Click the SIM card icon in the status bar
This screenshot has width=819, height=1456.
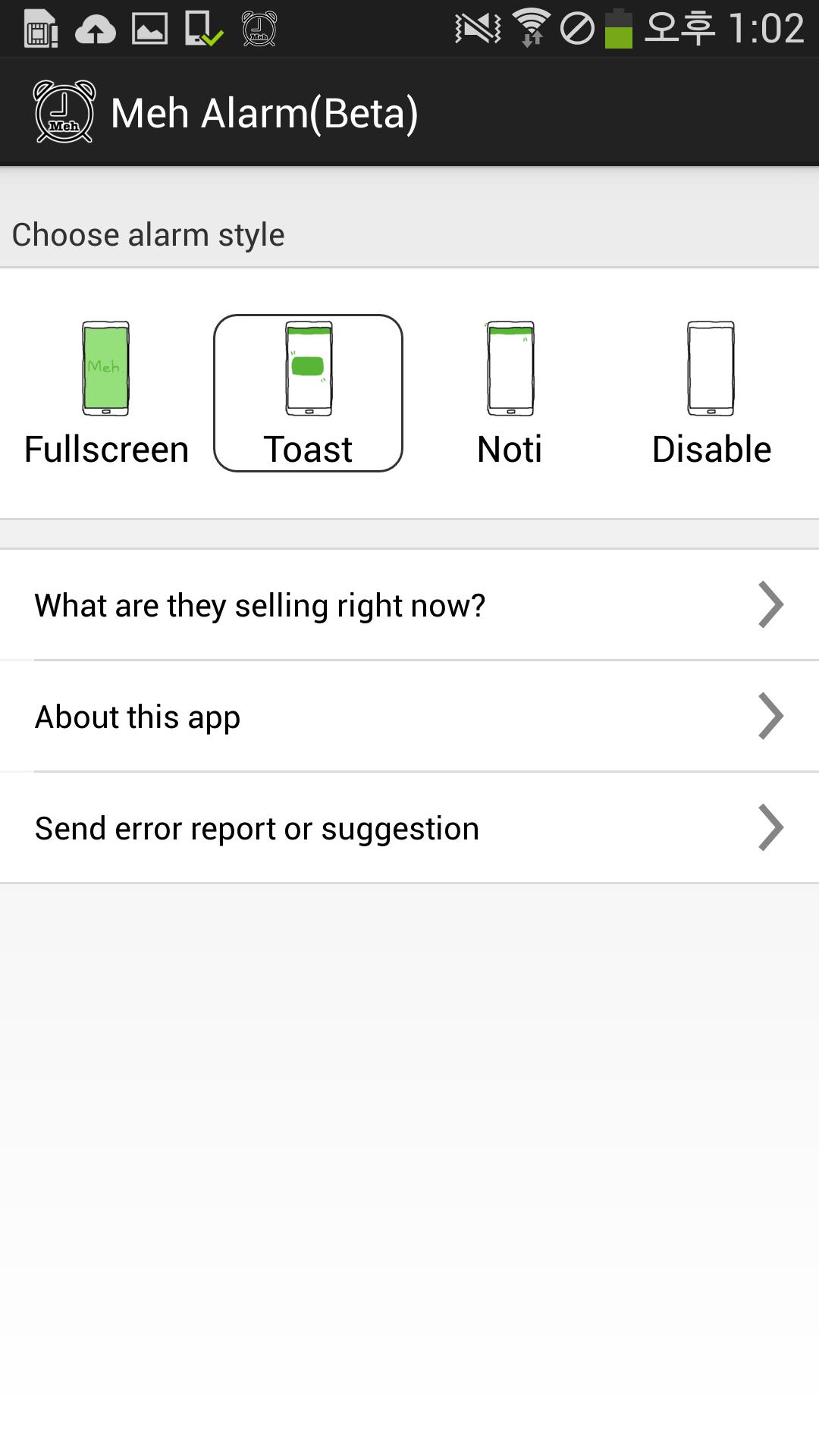point(42,29)
